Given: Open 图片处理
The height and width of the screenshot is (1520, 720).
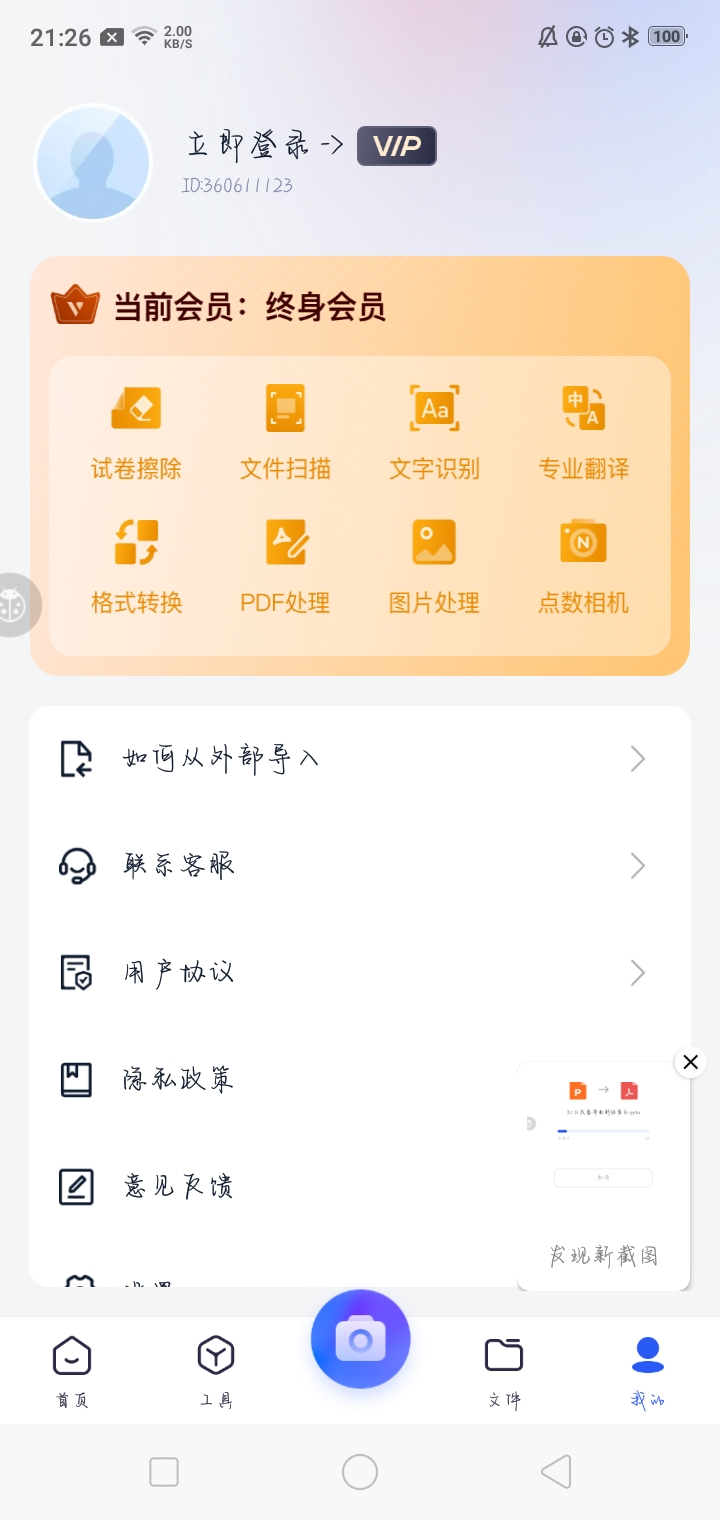Looking at the screenshot, I should [434, 567].
